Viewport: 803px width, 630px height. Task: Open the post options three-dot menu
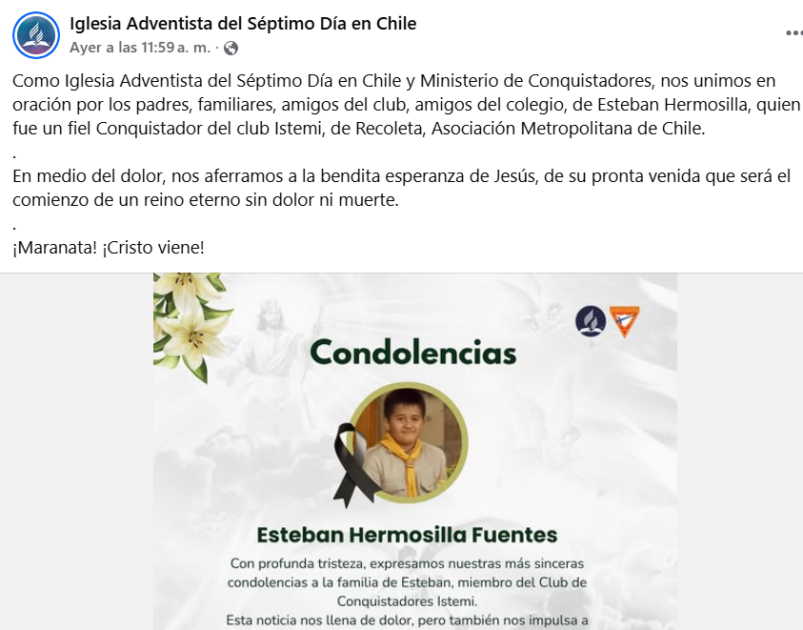tap(792, 33)
